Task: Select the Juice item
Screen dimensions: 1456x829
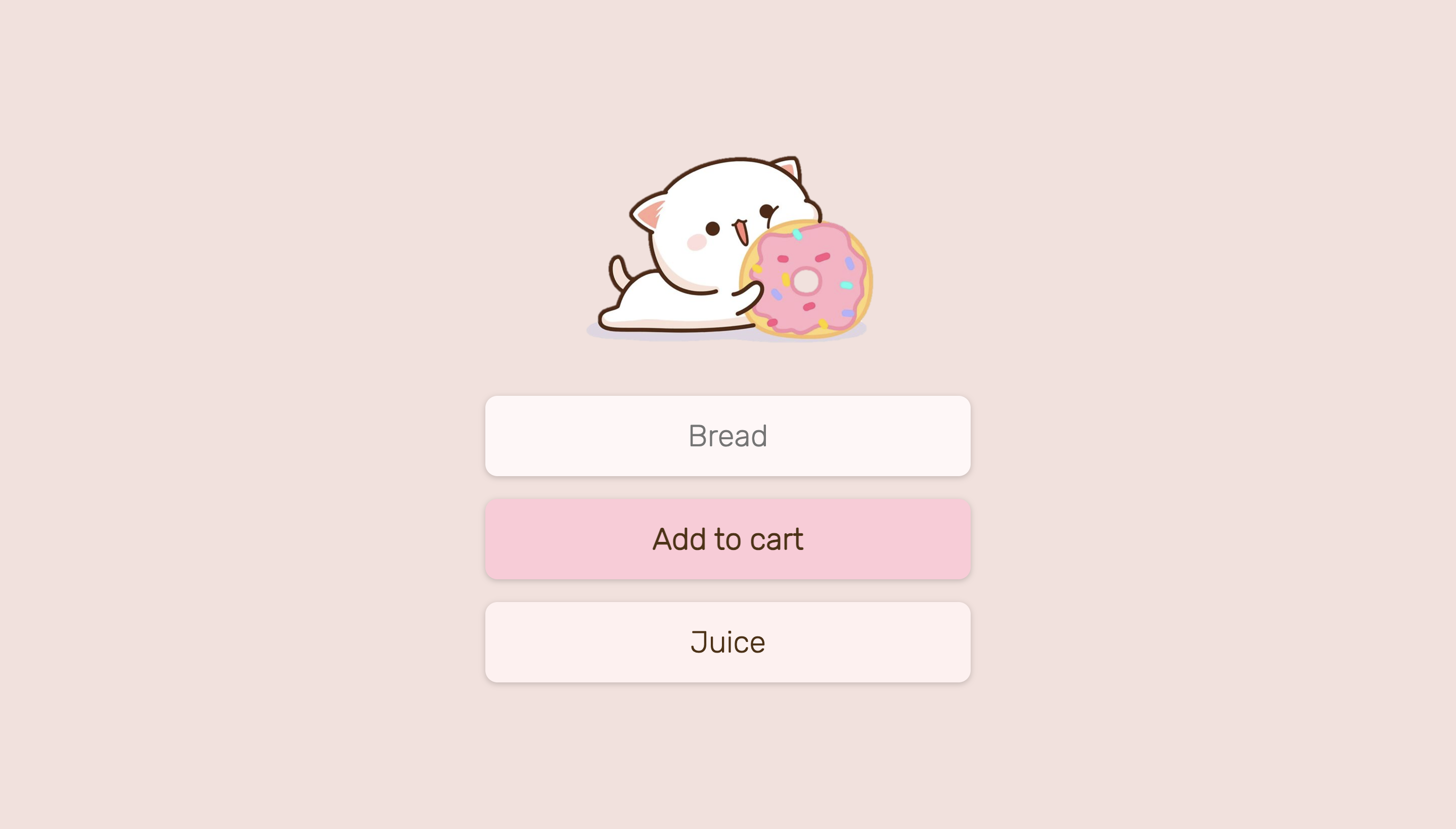Action: pyautogui.click(x=727, y=641)
